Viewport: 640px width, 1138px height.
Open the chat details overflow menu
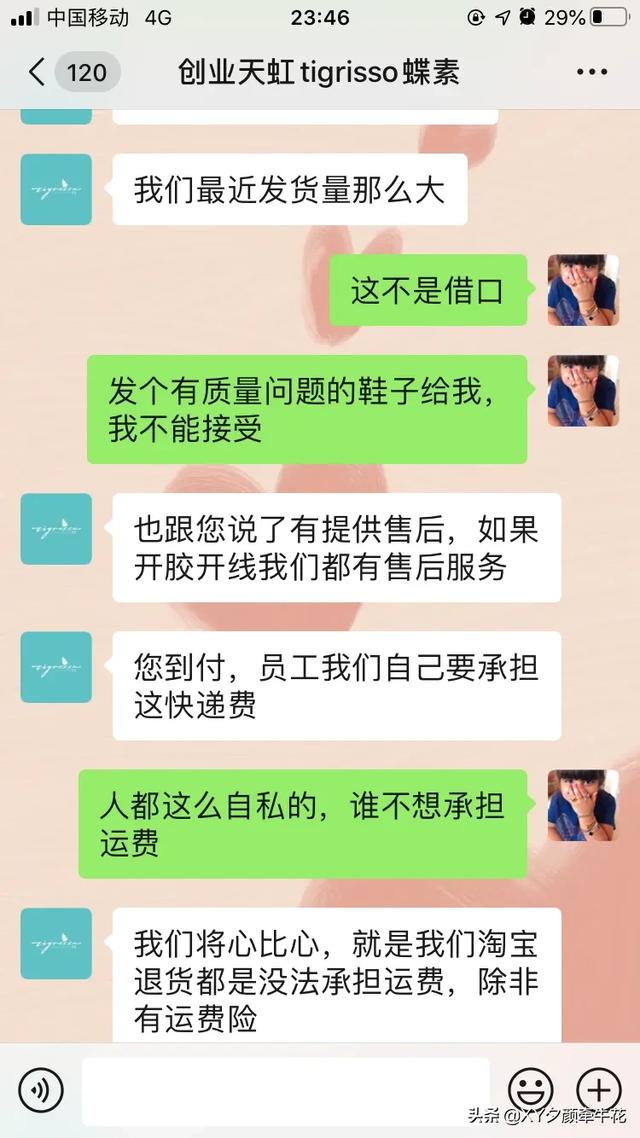point(591,72)
